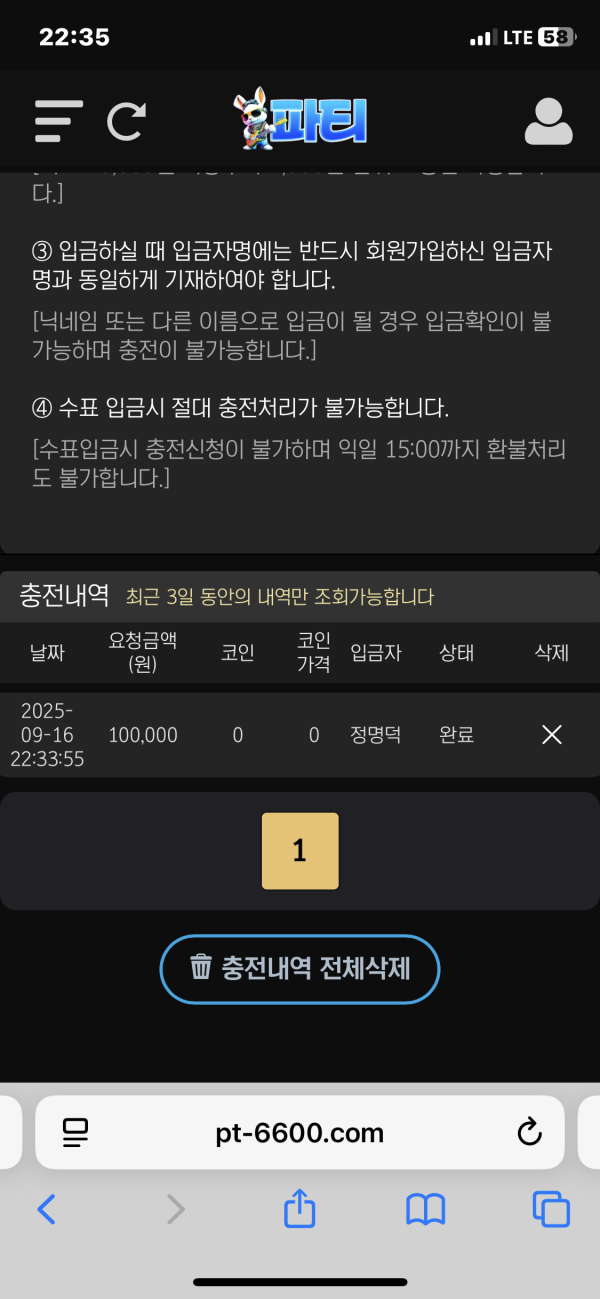This screenshot has width=600, height=1299.
Task: Delete the 100,000 charge record
Action: (551, 735)
